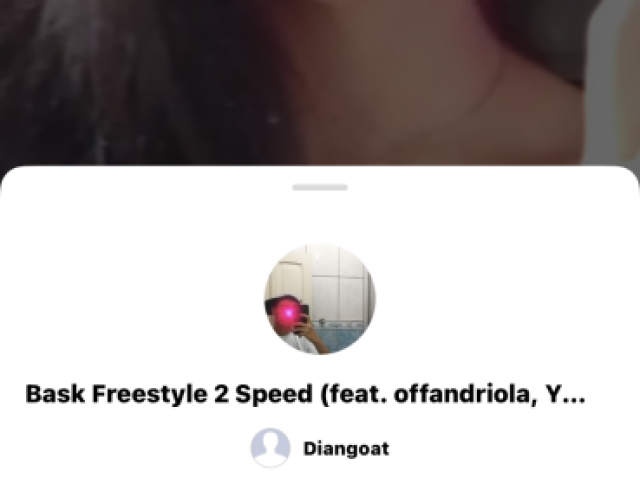Screen dimensions: 640x478
Task: Tap the bottom sheet drag handle
Action: coord(320,187)
